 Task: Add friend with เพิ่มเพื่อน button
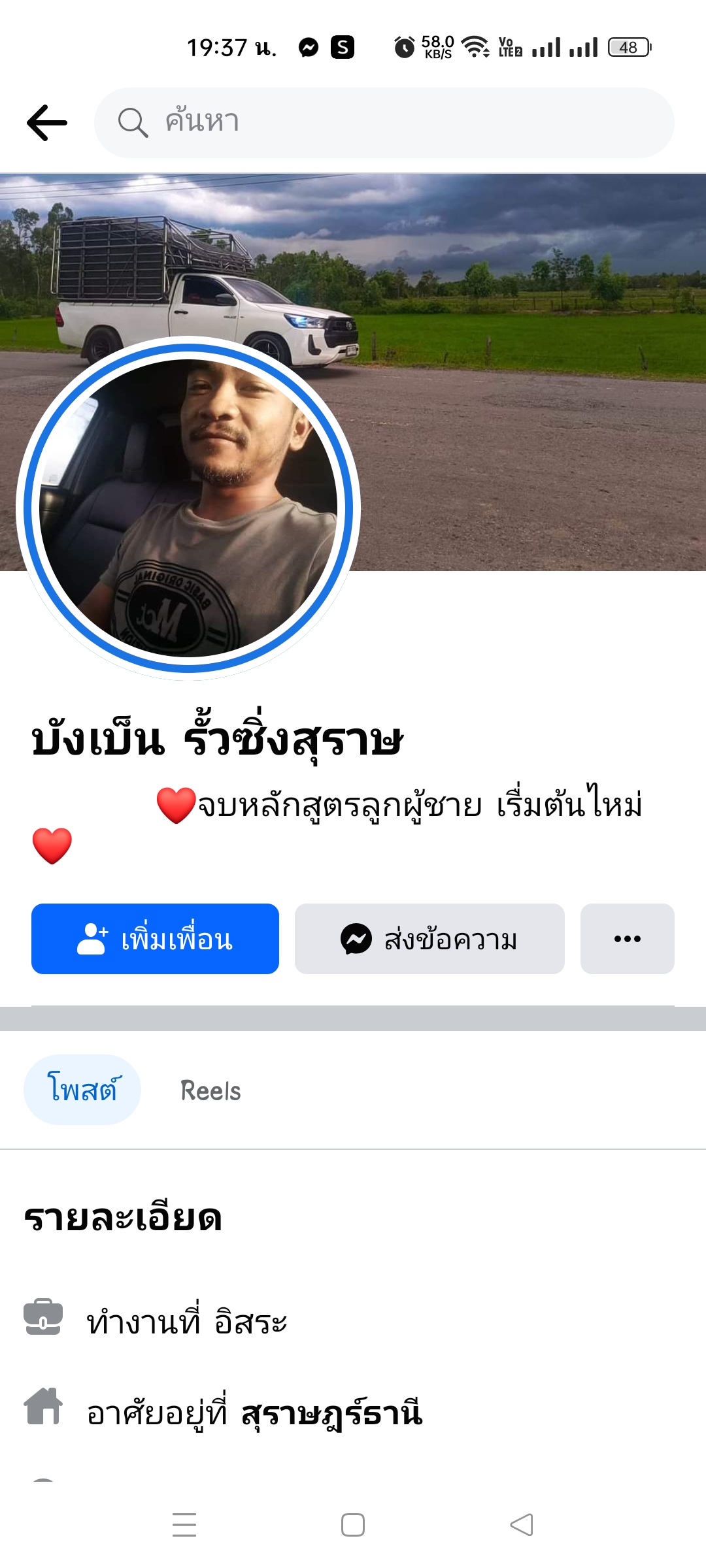pos(155,939)
